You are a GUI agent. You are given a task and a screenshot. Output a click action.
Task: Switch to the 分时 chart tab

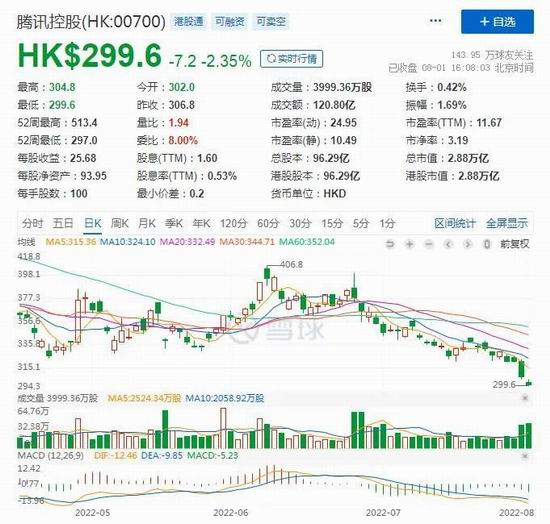[x=32, y=223]
